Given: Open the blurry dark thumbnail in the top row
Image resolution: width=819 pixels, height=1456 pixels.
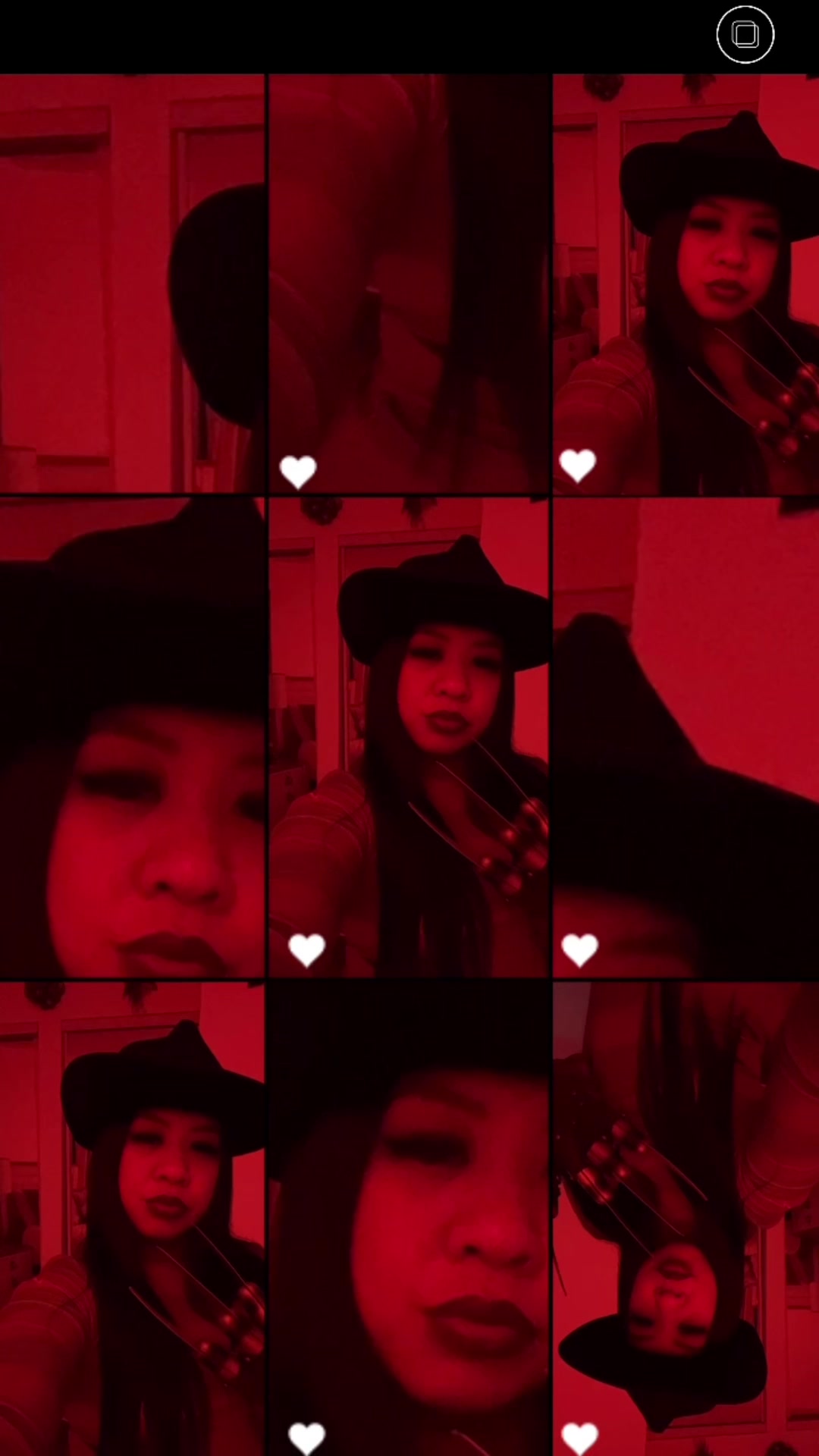Looking at the screenshot, I should 409,283.
